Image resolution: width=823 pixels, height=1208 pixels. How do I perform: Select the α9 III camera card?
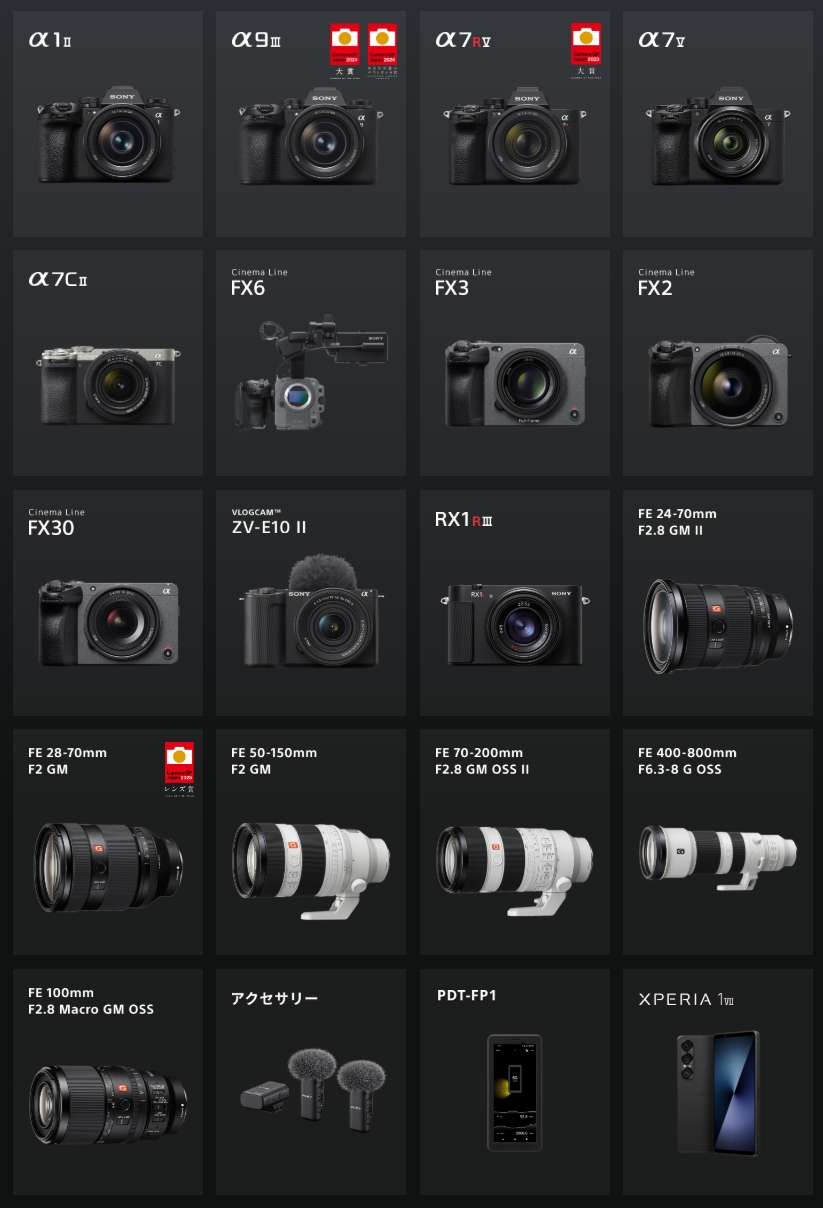point(311,125)
